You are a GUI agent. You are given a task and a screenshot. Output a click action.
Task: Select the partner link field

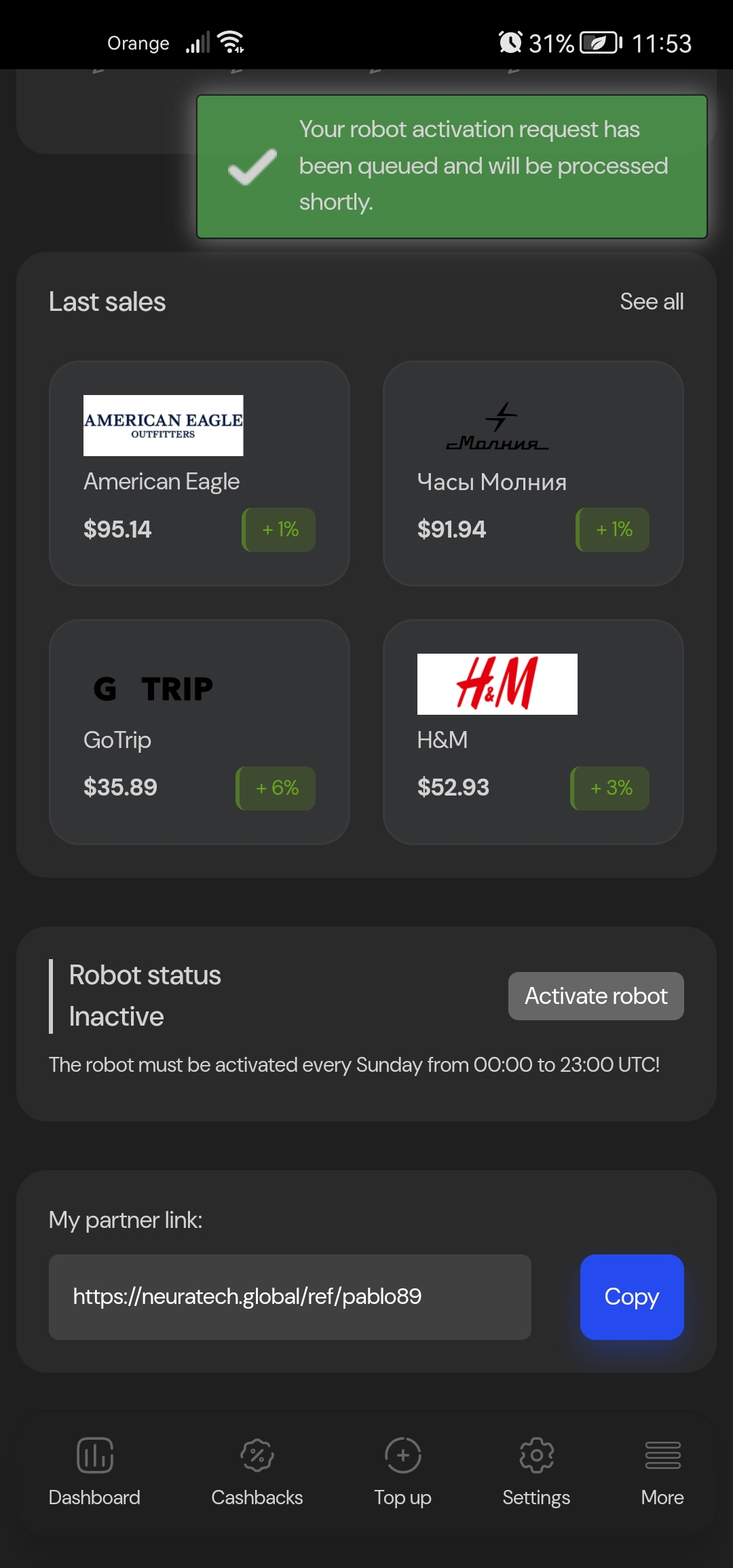pyautogui.click(x=290, y=1296)
